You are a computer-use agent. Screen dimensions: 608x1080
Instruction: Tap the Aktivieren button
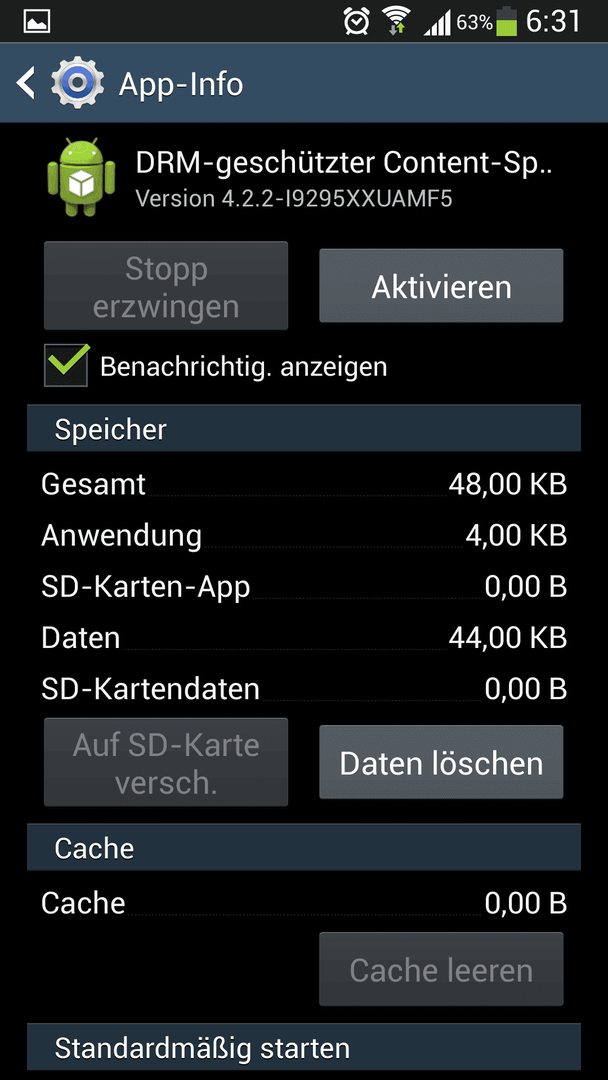tap(441, 286)
